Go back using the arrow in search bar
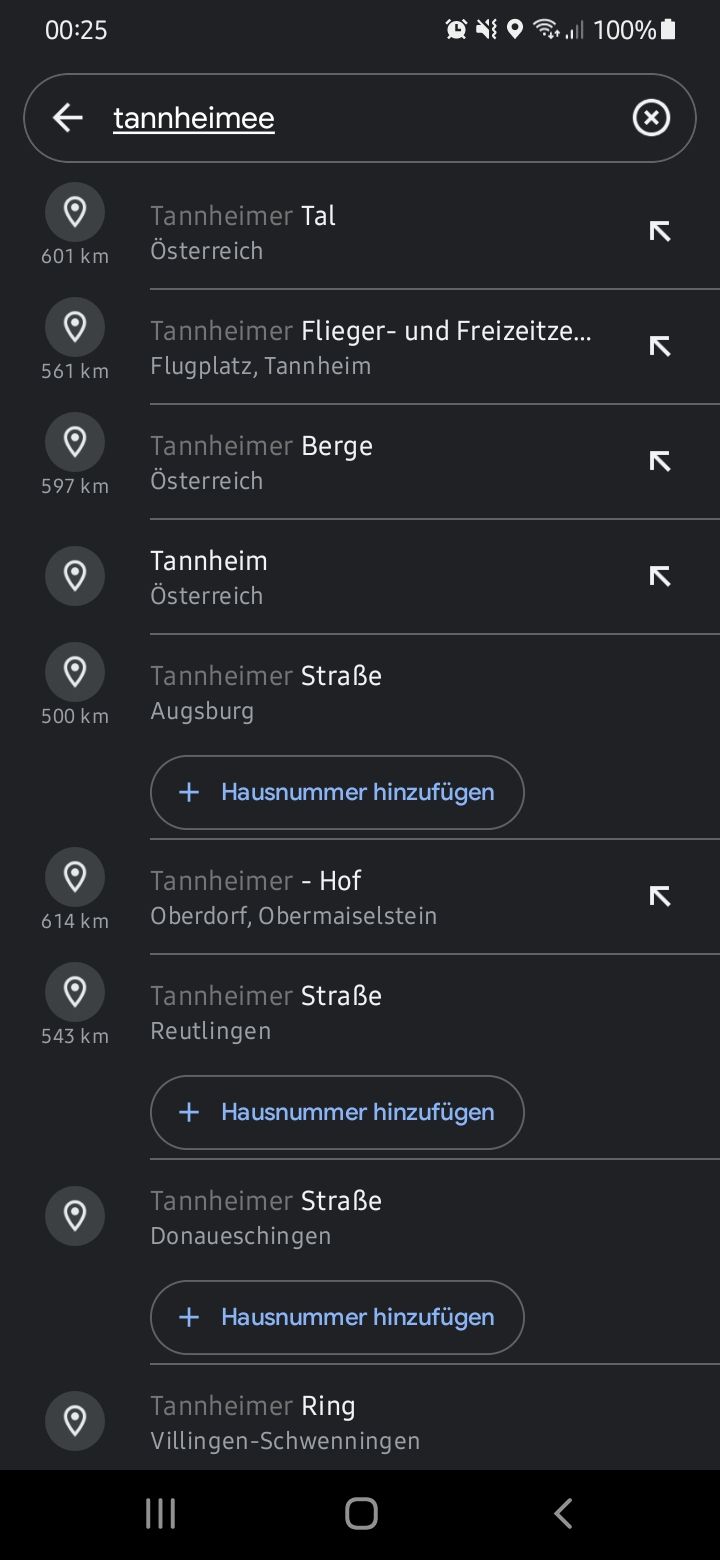 (x=67, y=118)
